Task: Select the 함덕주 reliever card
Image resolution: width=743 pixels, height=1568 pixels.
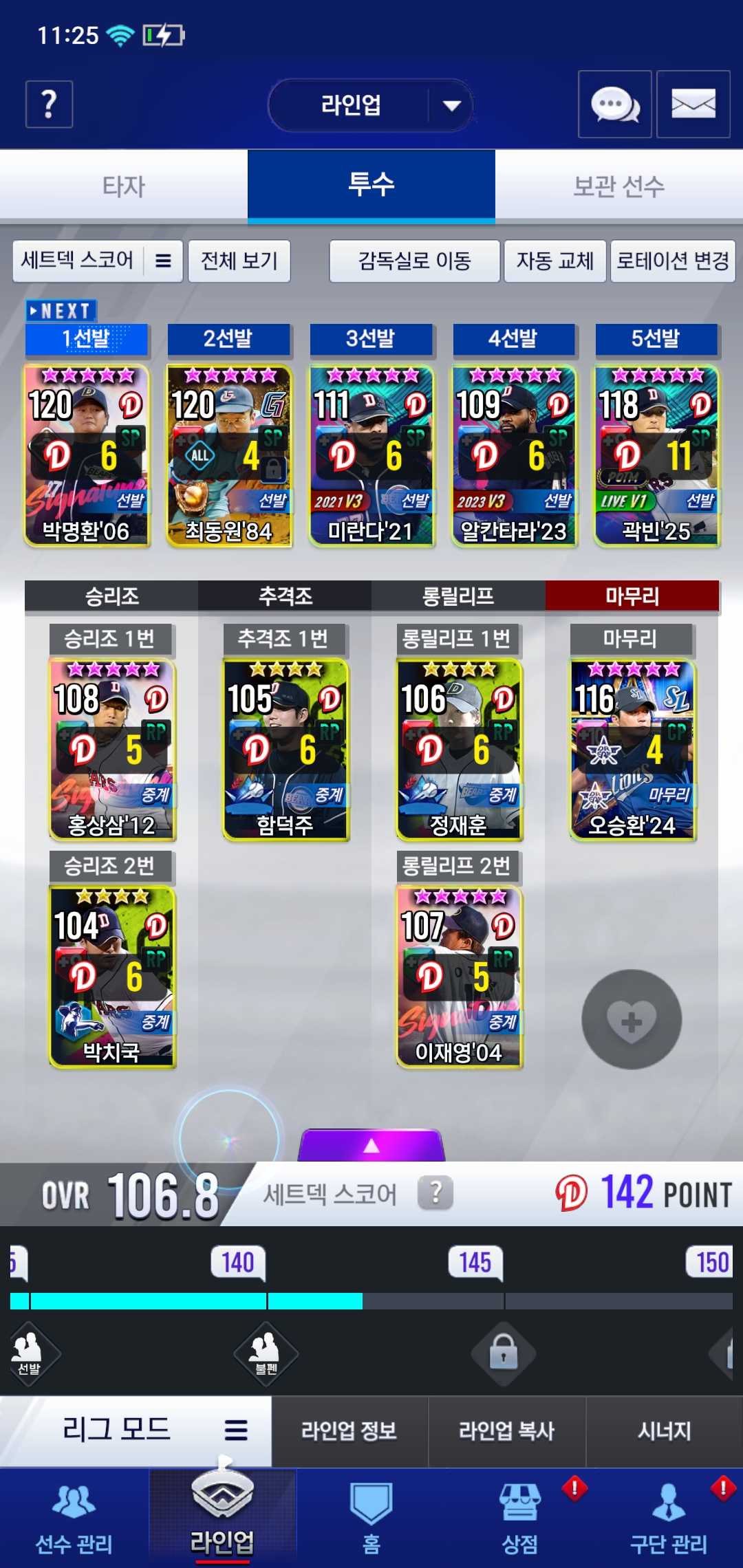Action: pyautogui.click(x=286, y=750)
